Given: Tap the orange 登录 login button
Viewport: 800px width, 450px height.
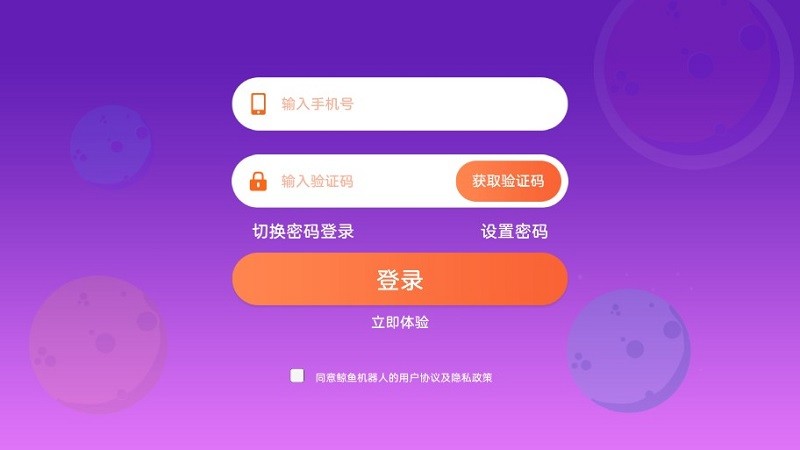Looking at the screenshot, I should tap(400, 279).
